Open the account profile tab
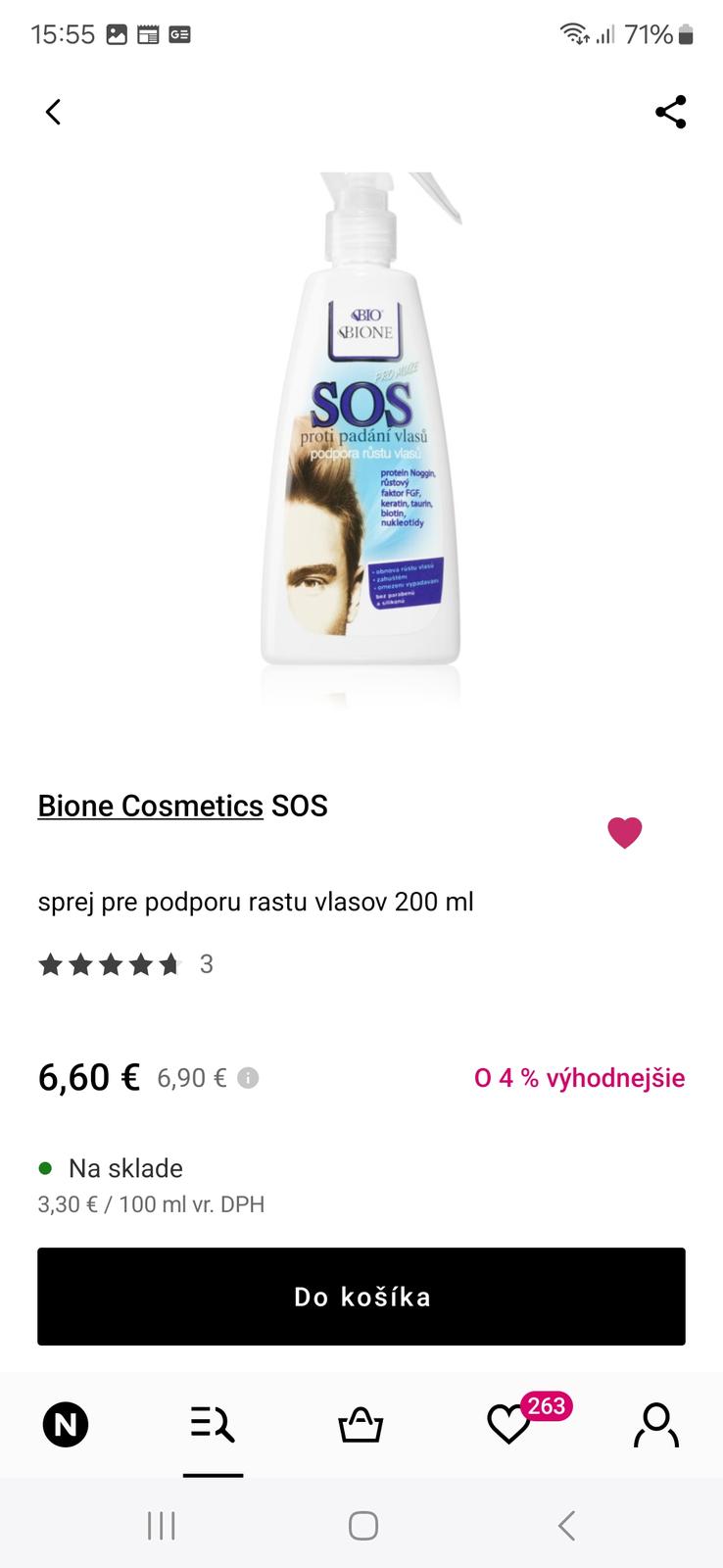The image size is (723, 1568). [x=655, y=1424]
